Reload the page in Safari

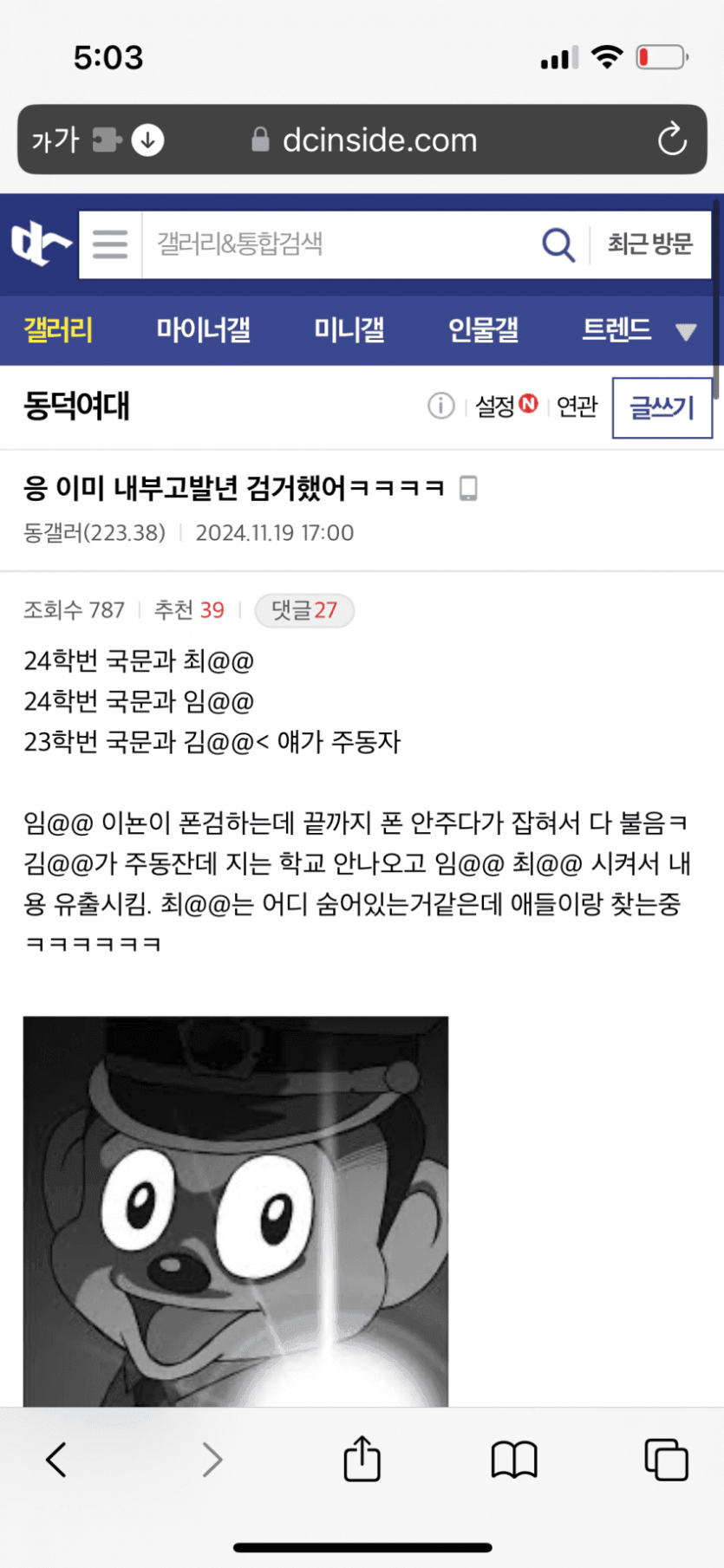coord(672,140)
